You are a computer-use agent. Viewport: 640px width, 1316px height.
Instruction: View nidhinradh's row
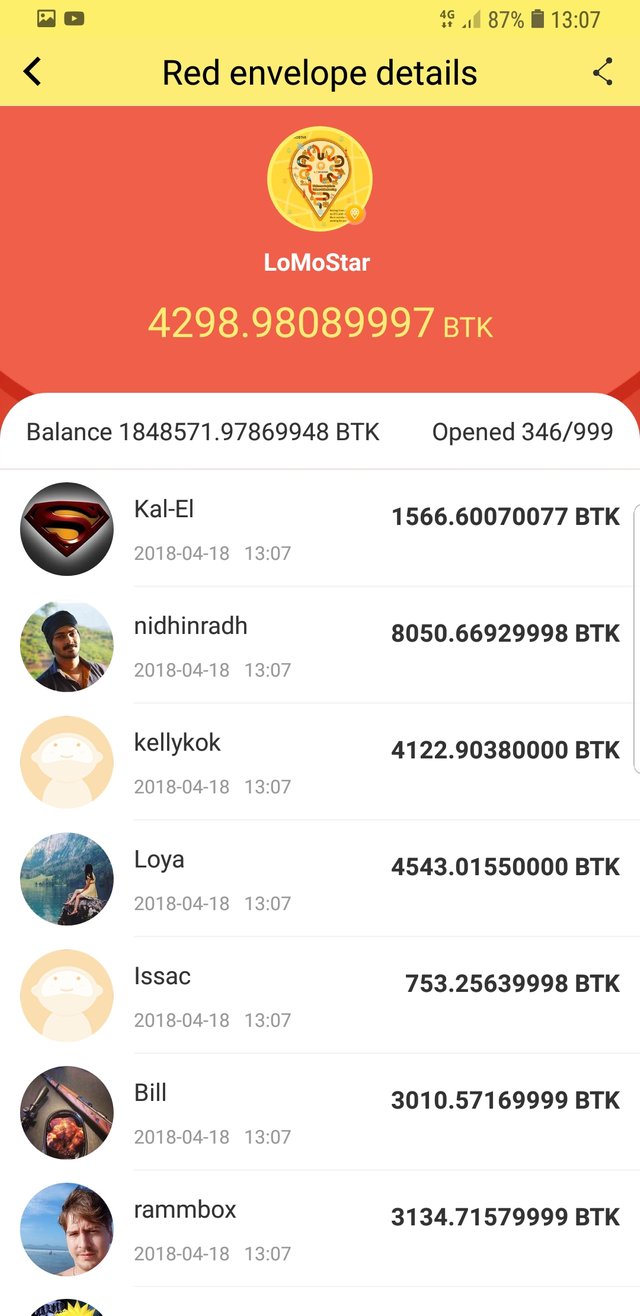320,645
